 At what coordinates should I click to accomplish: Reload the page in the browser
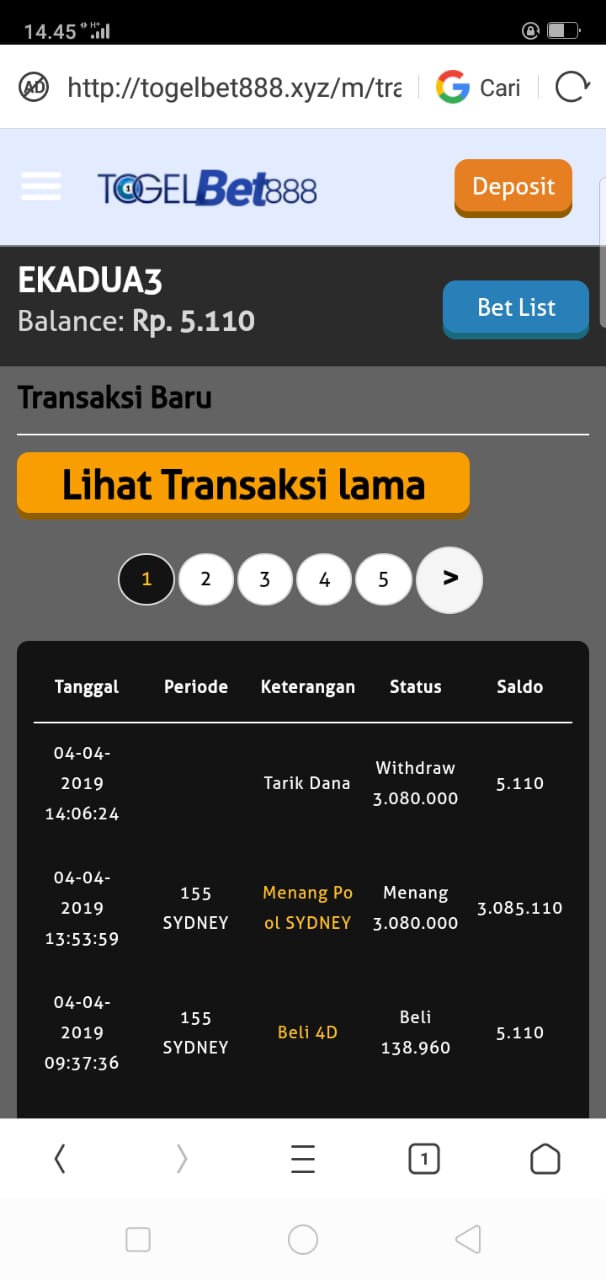coord(572,88)
